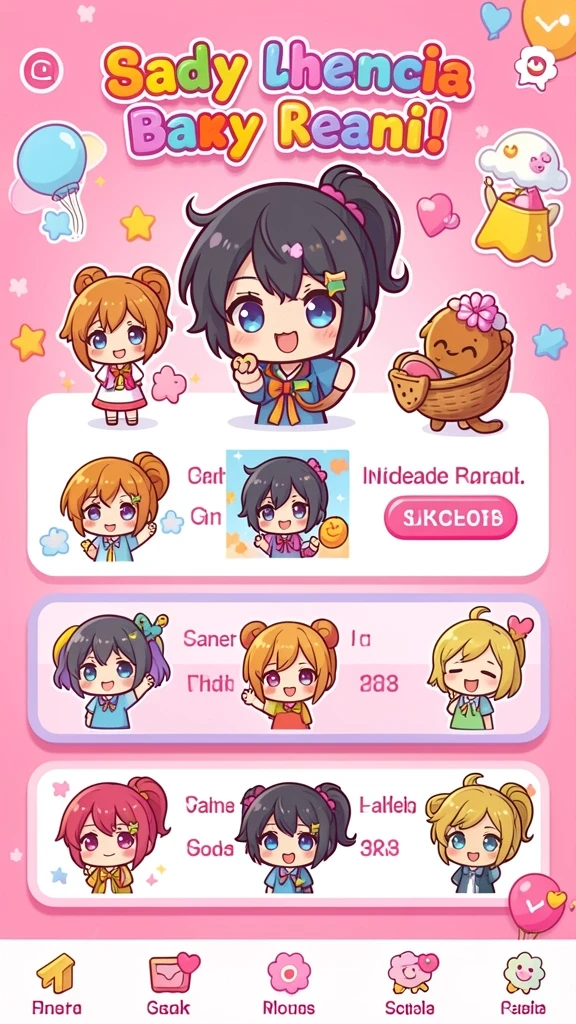Open the round @ icon beside the title
Screen dimensions: 576x1024
click(x=42, y=69)
